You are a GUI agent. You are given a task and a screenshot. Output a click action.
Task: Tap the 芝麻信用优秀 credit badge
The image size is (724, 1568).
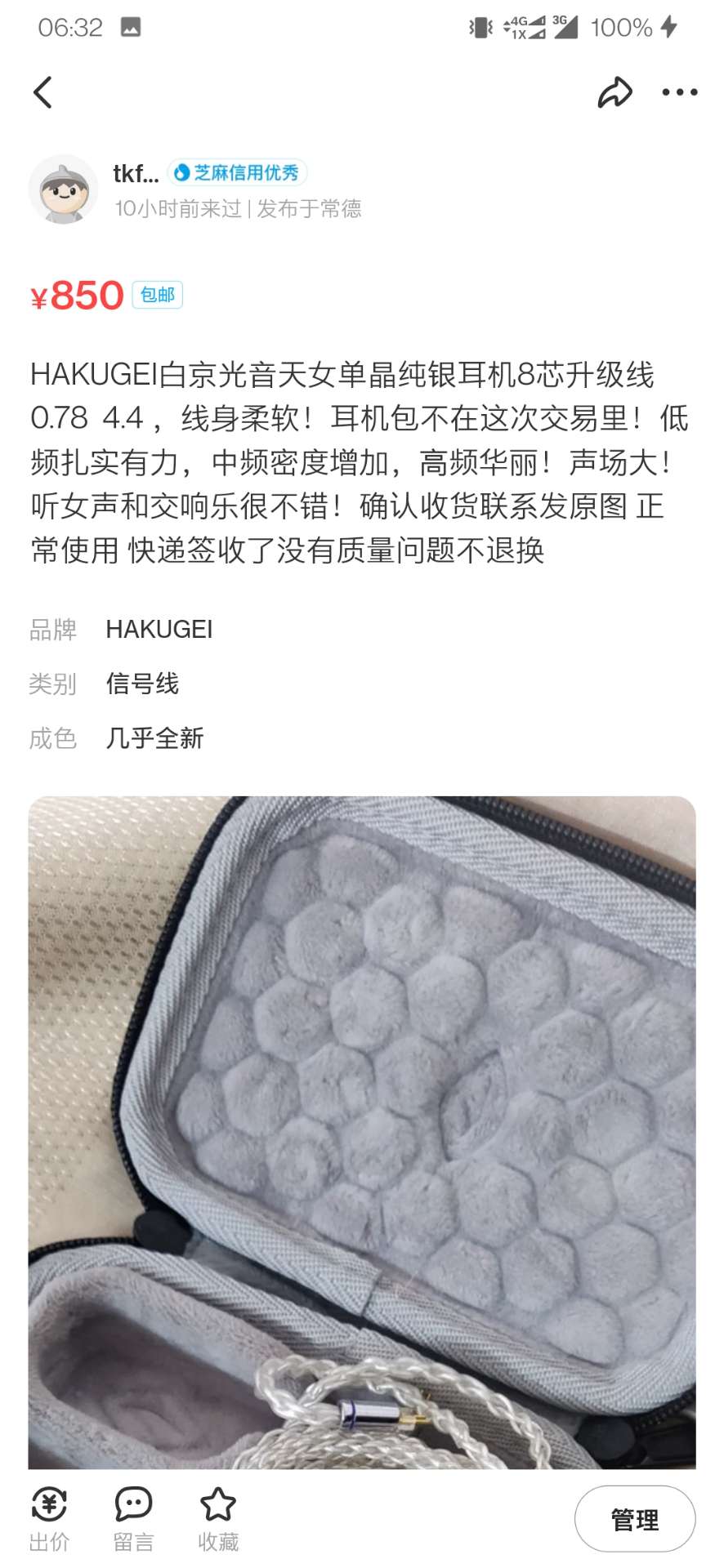(238, 173)
